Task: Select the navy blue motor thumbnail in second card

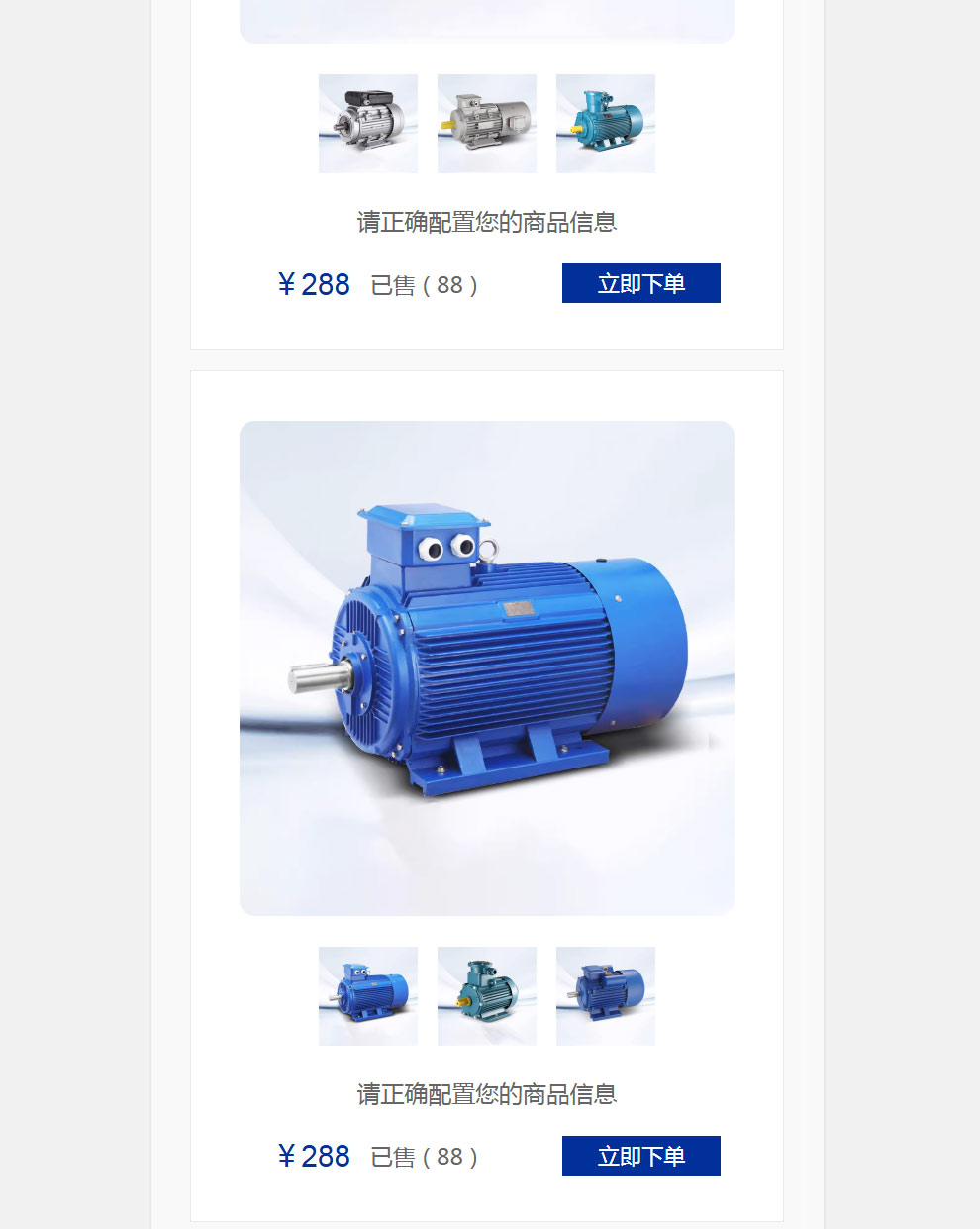Action: (x=606, y=995)
